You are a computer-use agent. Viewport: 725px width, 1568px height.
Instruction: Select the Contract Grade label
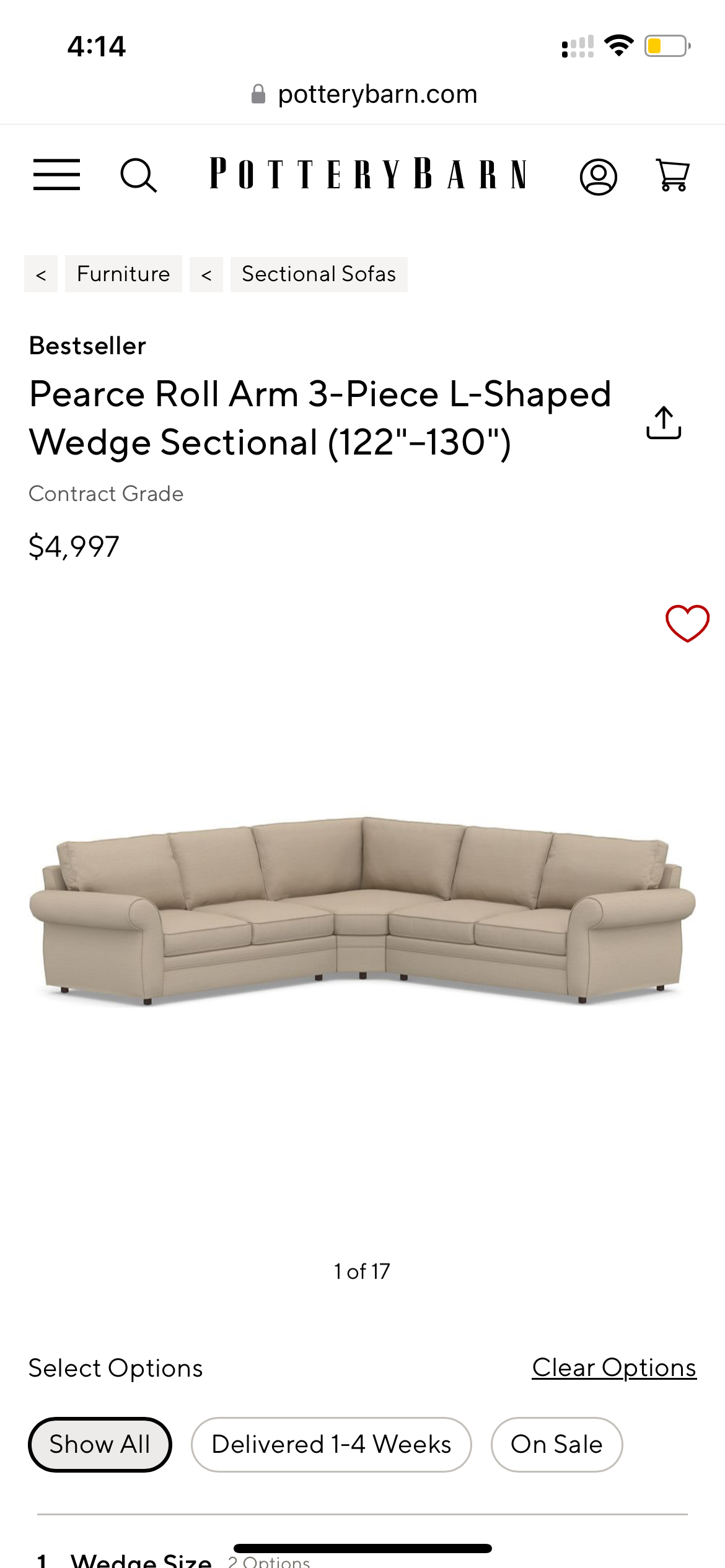(106, 494)
